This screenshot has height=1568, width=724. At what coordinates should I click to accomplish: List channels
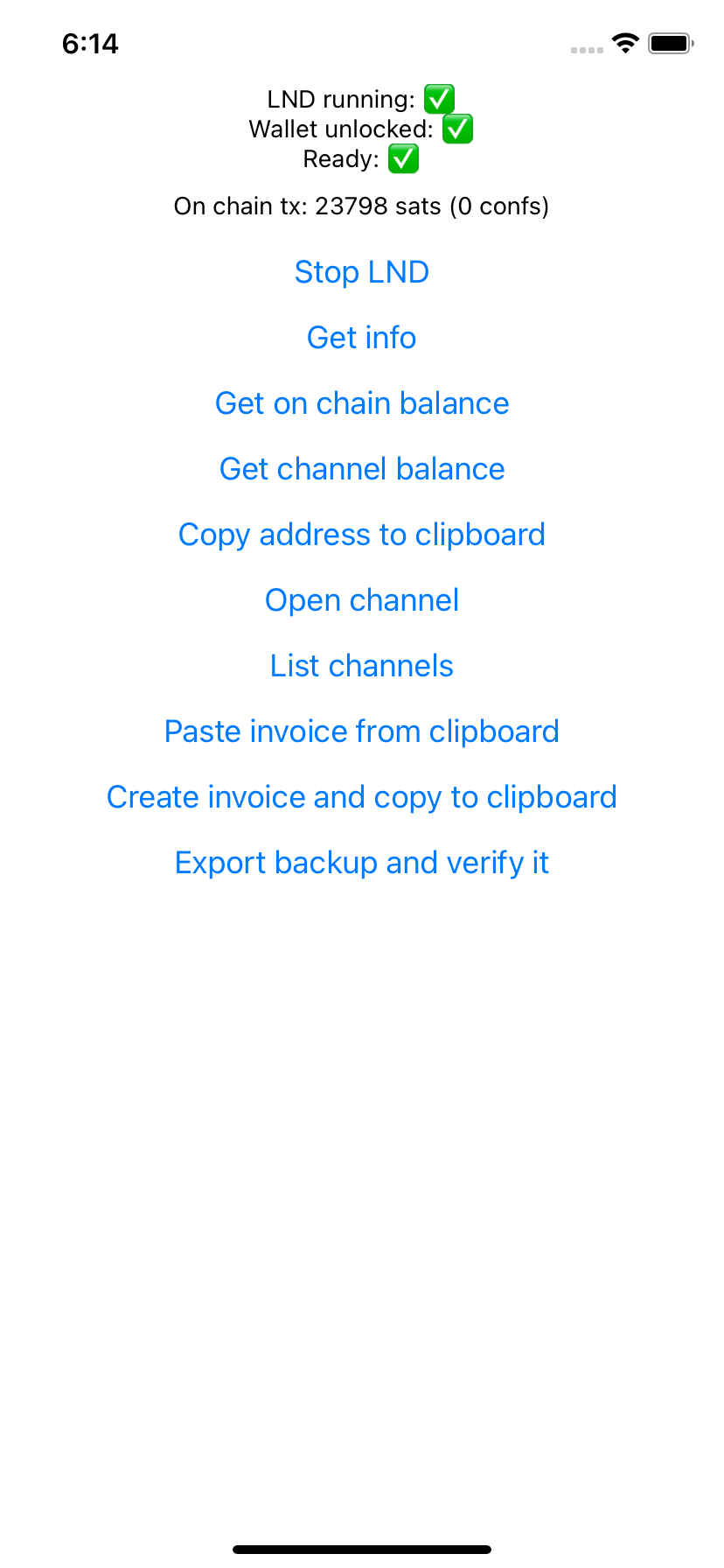pyautogui.click(x=361, y=666)
